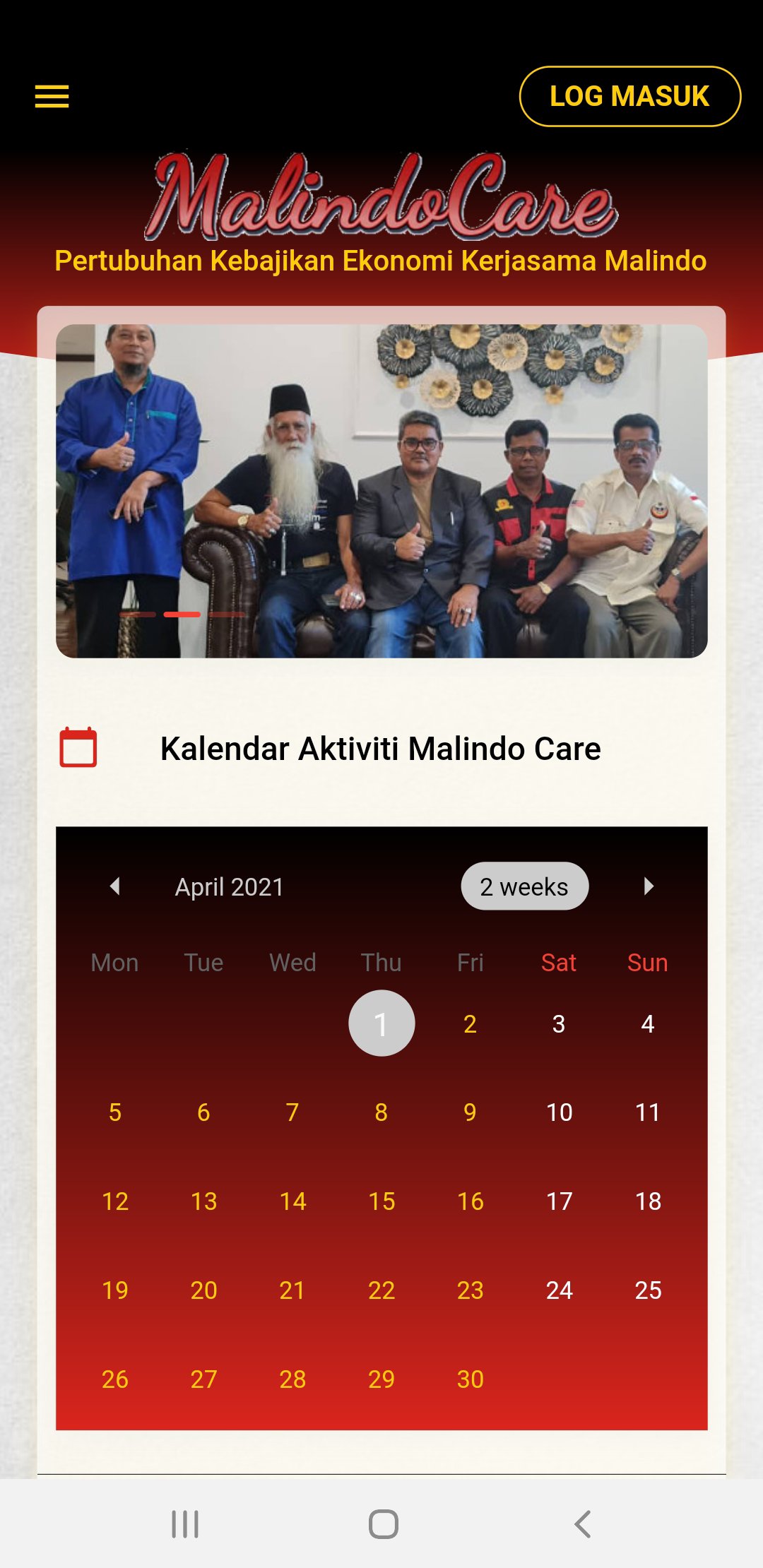Select April 1 in the calendar
Viewport: 763px width, 1568px height.
pyautogui.click(x=381, y=1023)
